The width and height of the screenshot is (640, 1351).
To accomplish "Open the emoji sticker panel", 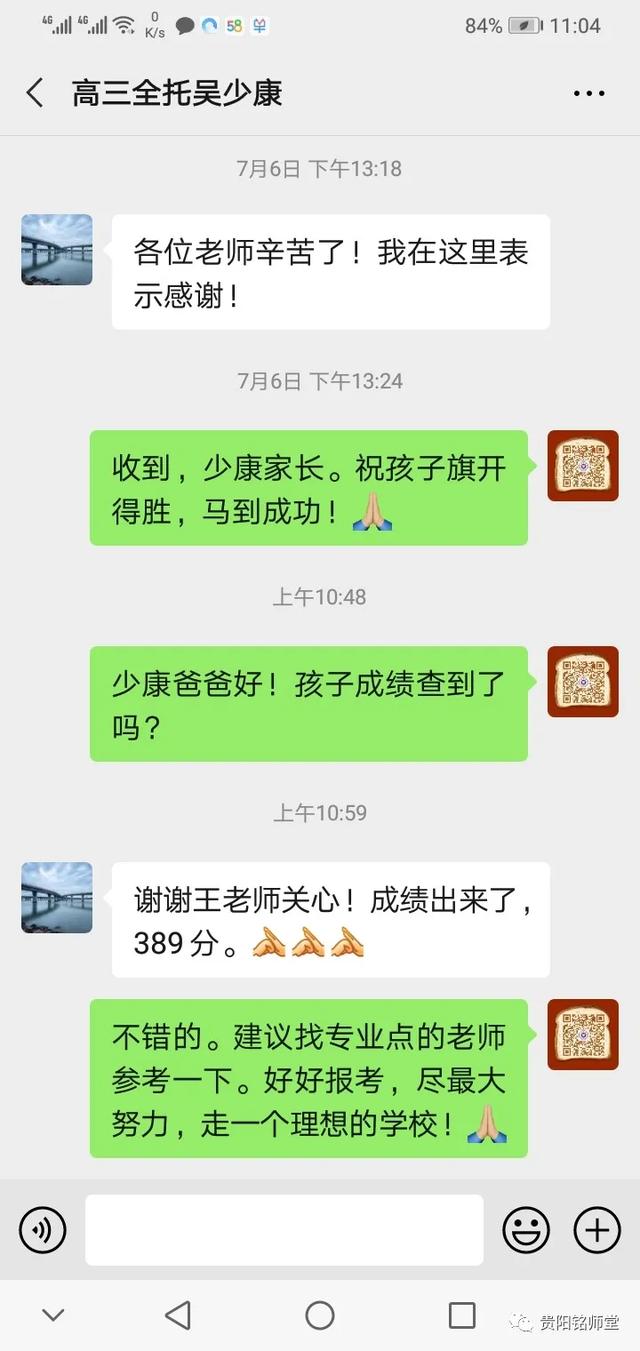I will [525, 1230].
